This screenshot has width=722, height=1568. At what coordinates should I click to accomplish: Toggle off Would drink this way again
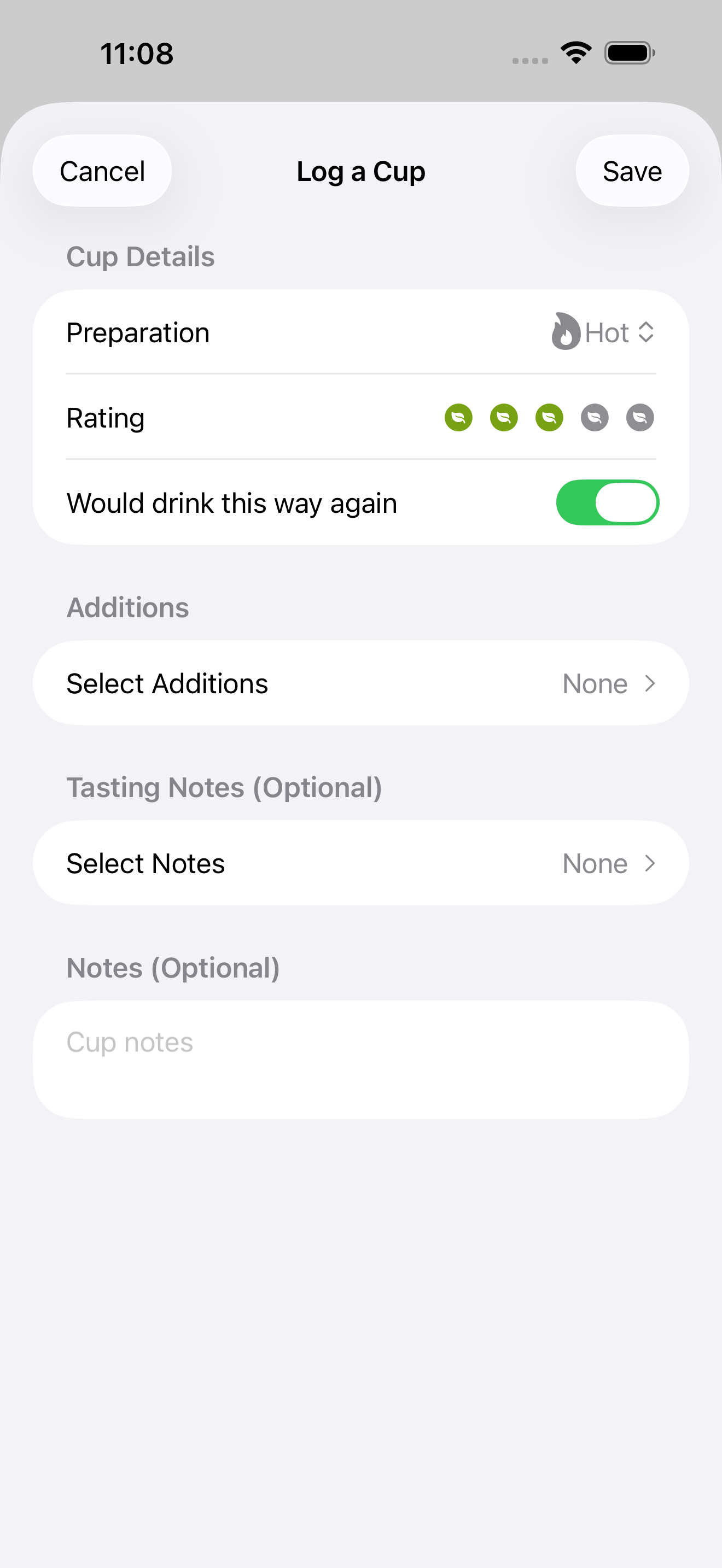pyautogui.click(x=607, y=503)
